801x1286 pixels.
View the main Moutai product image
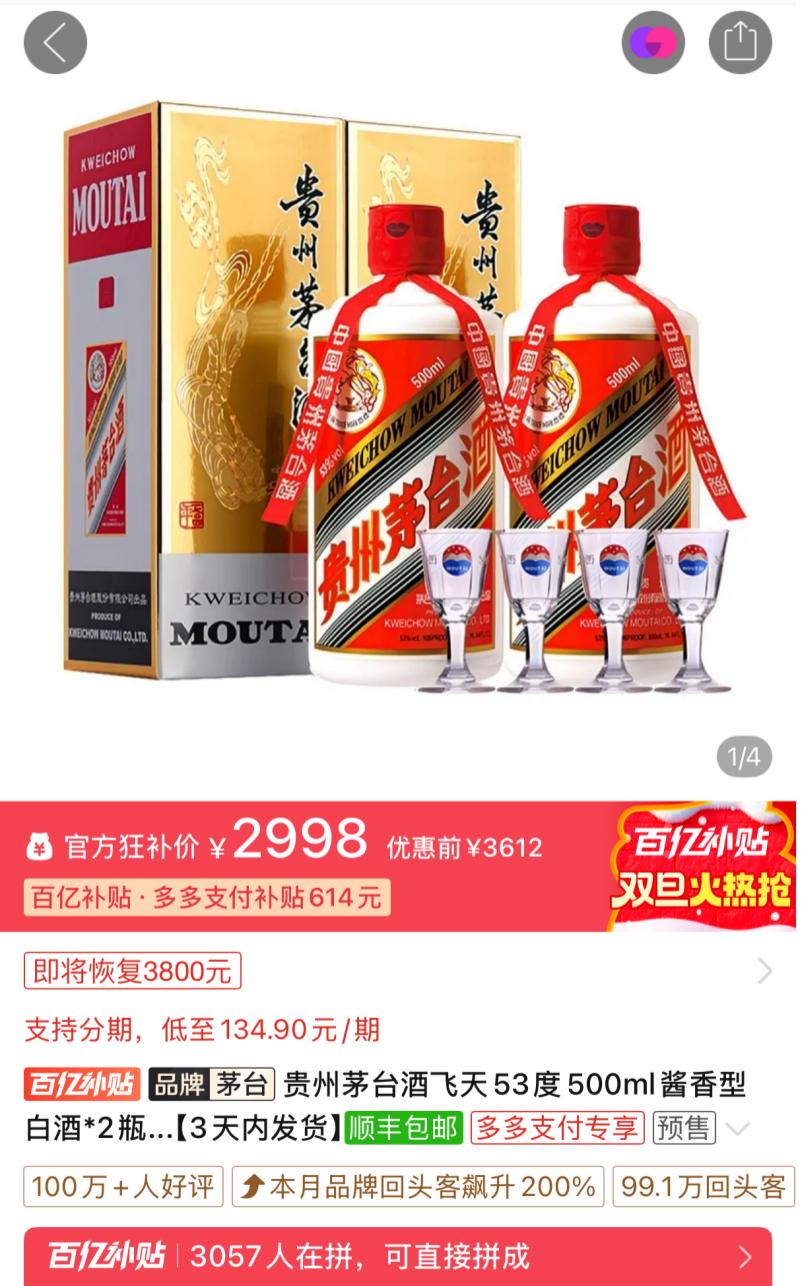tap(400, 400)
